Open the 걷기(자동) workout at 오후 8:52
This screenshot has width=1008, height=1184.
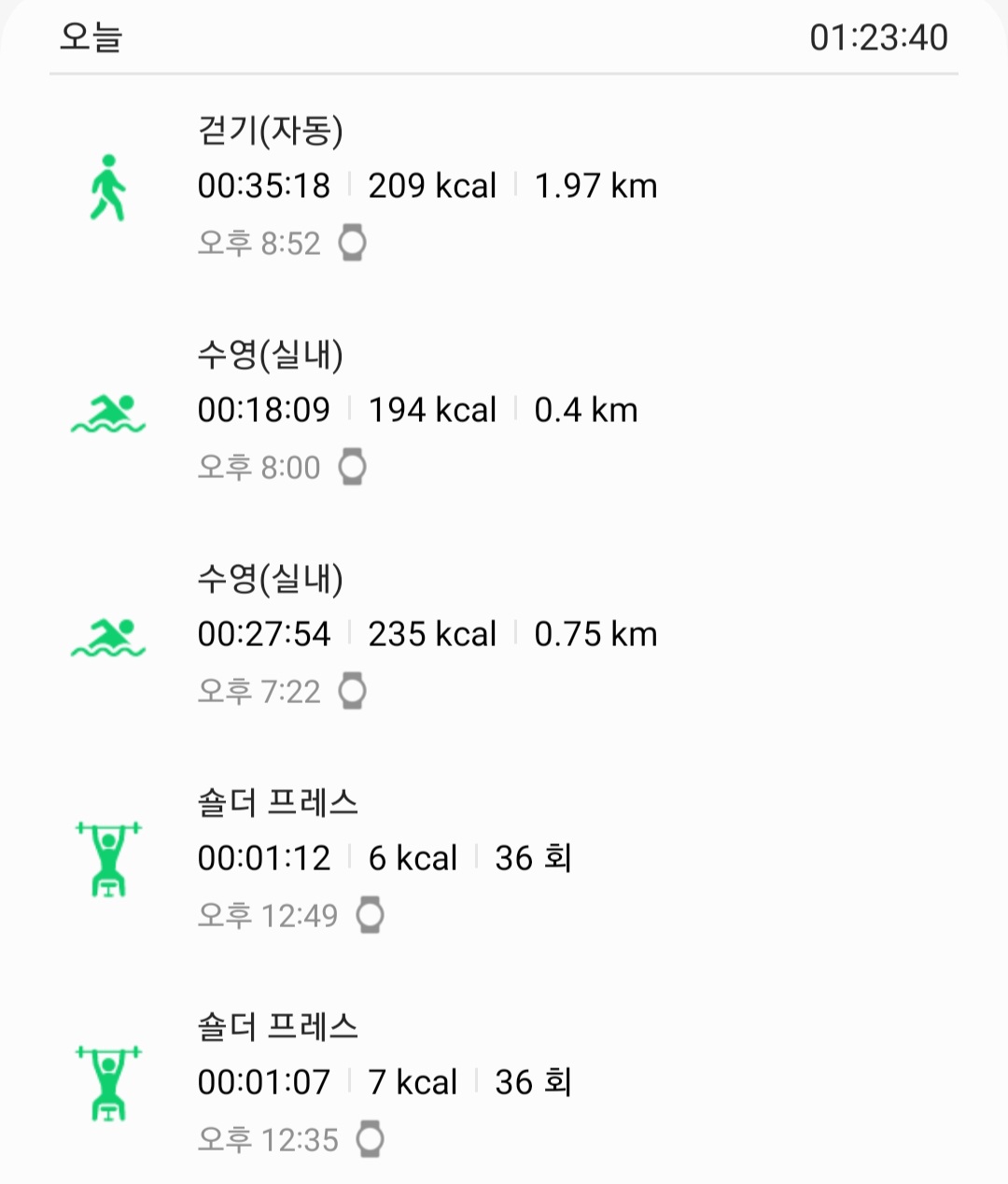point(504,186)
